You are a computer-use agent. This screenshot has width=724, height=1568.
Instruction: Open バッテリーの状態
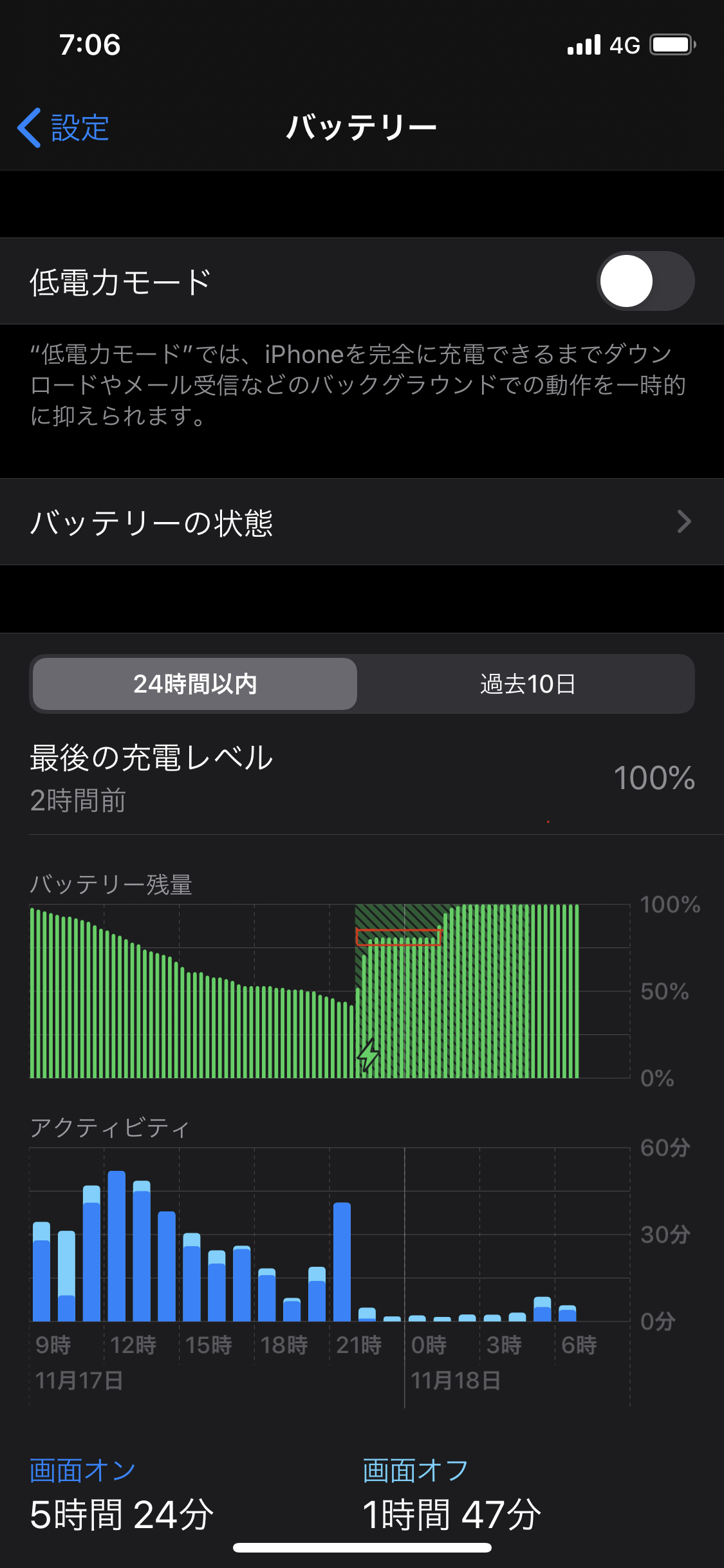pos(362,522)
